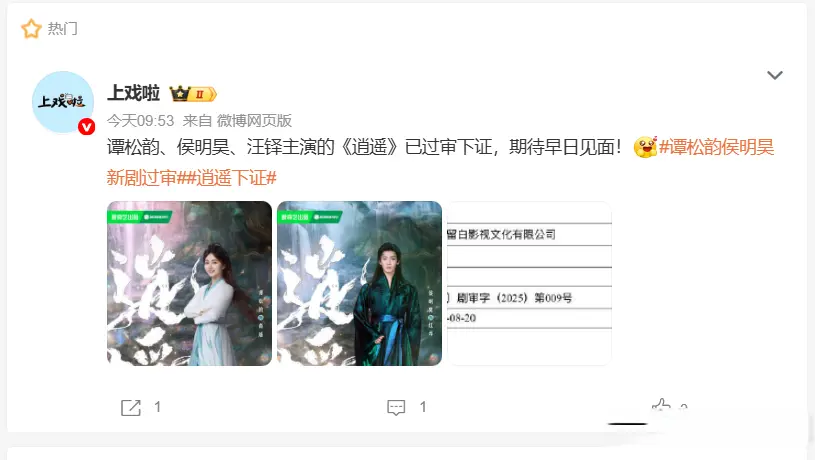The height and width of the screenshot is (460, 815).
Task: Open the license document image
Action: [x=528, y=283]
